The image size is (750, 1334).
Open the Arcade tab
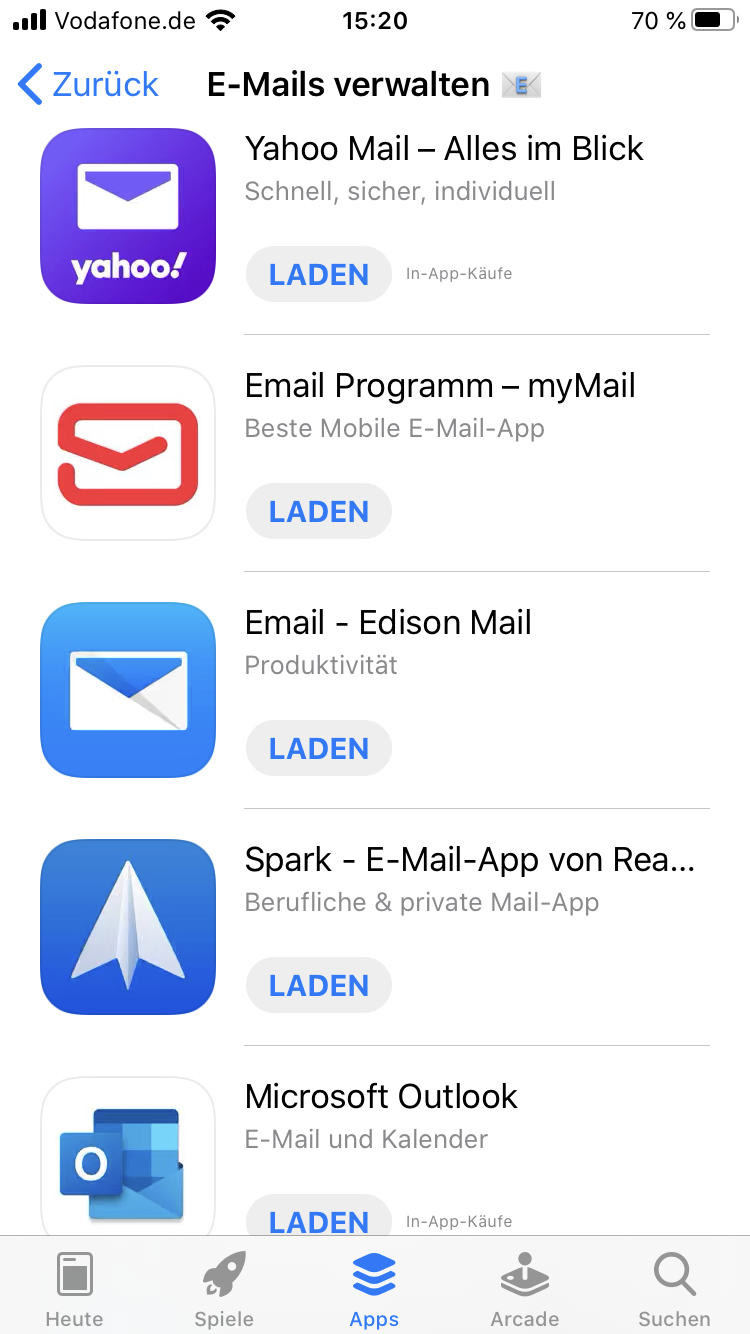pyautogui.click(x=524, y=1289)
